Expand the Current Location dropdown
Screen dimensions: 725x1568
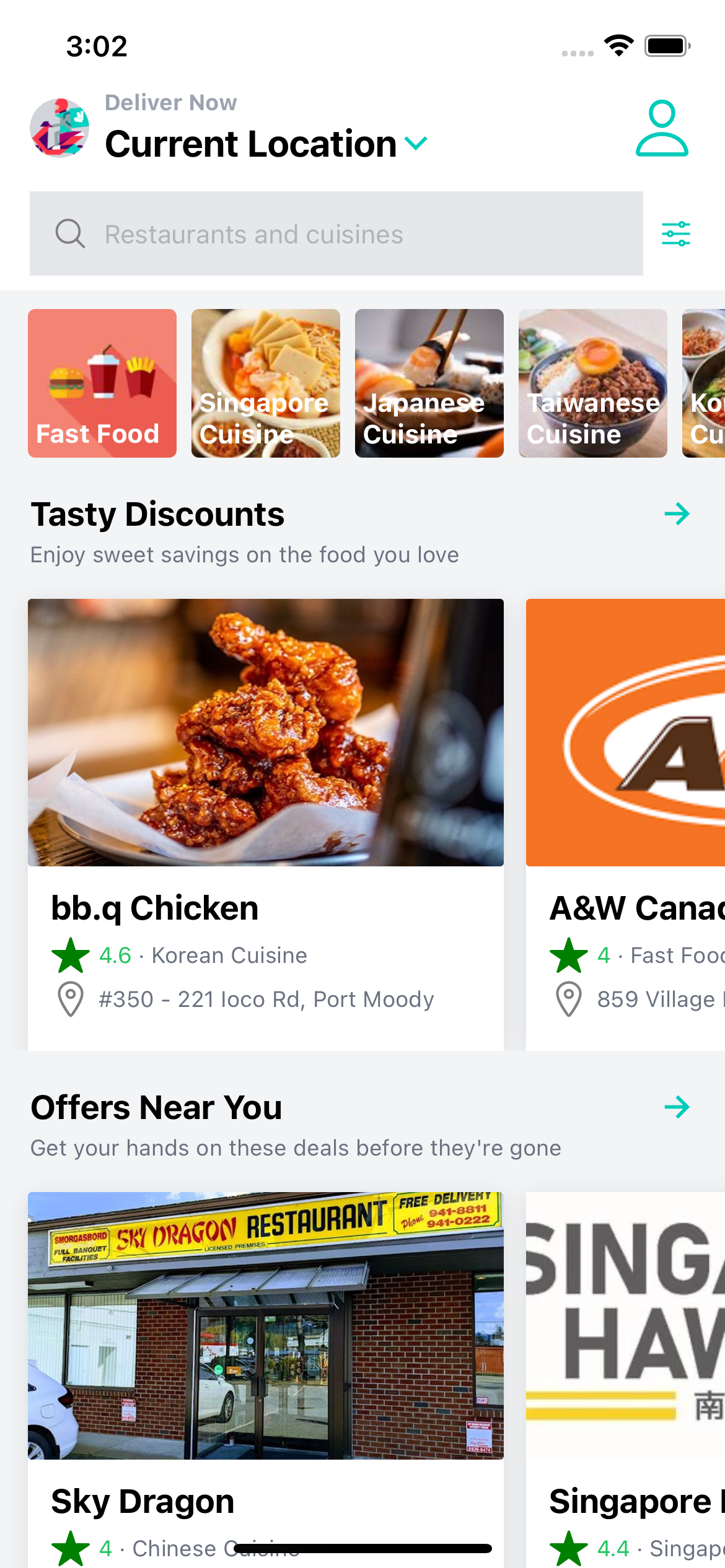[266, 144]
